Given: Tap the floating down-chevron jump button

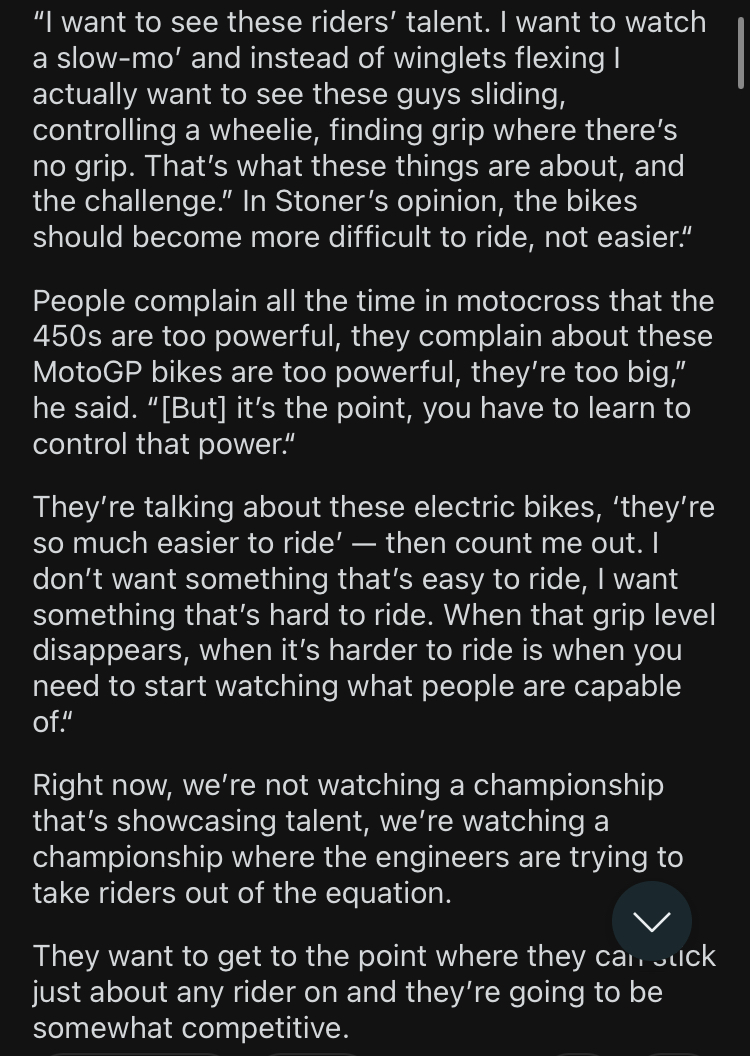Looking at the screenshot, I should 651,921.
